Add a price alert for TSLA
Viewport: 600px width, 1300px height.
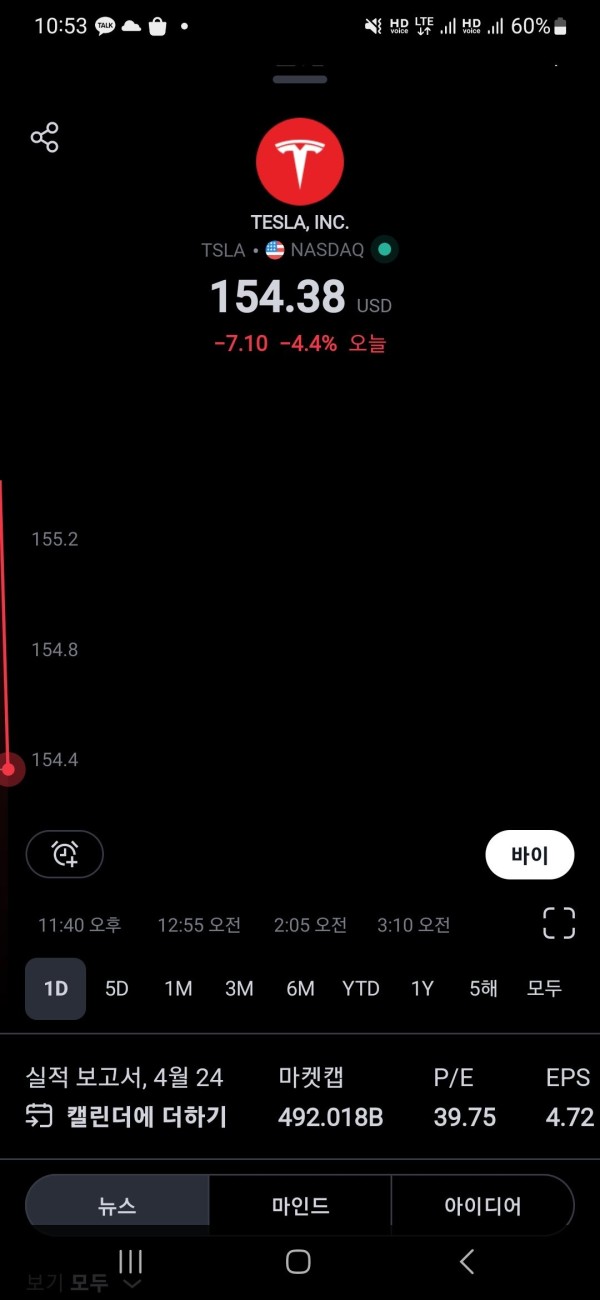[65, 854]
